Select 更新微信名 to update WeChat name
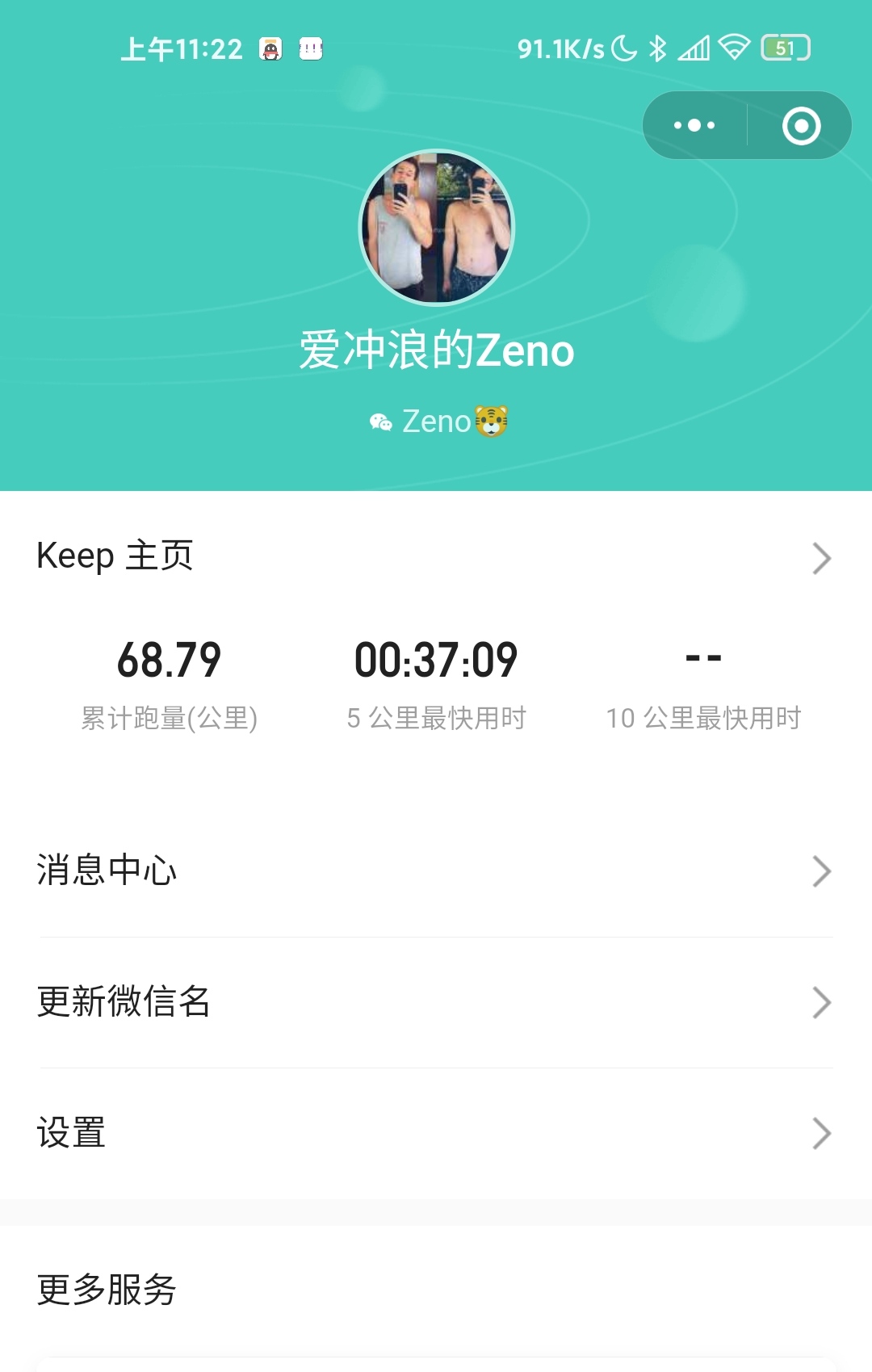Screen dimensions: 872x1372 (434, 1002)
